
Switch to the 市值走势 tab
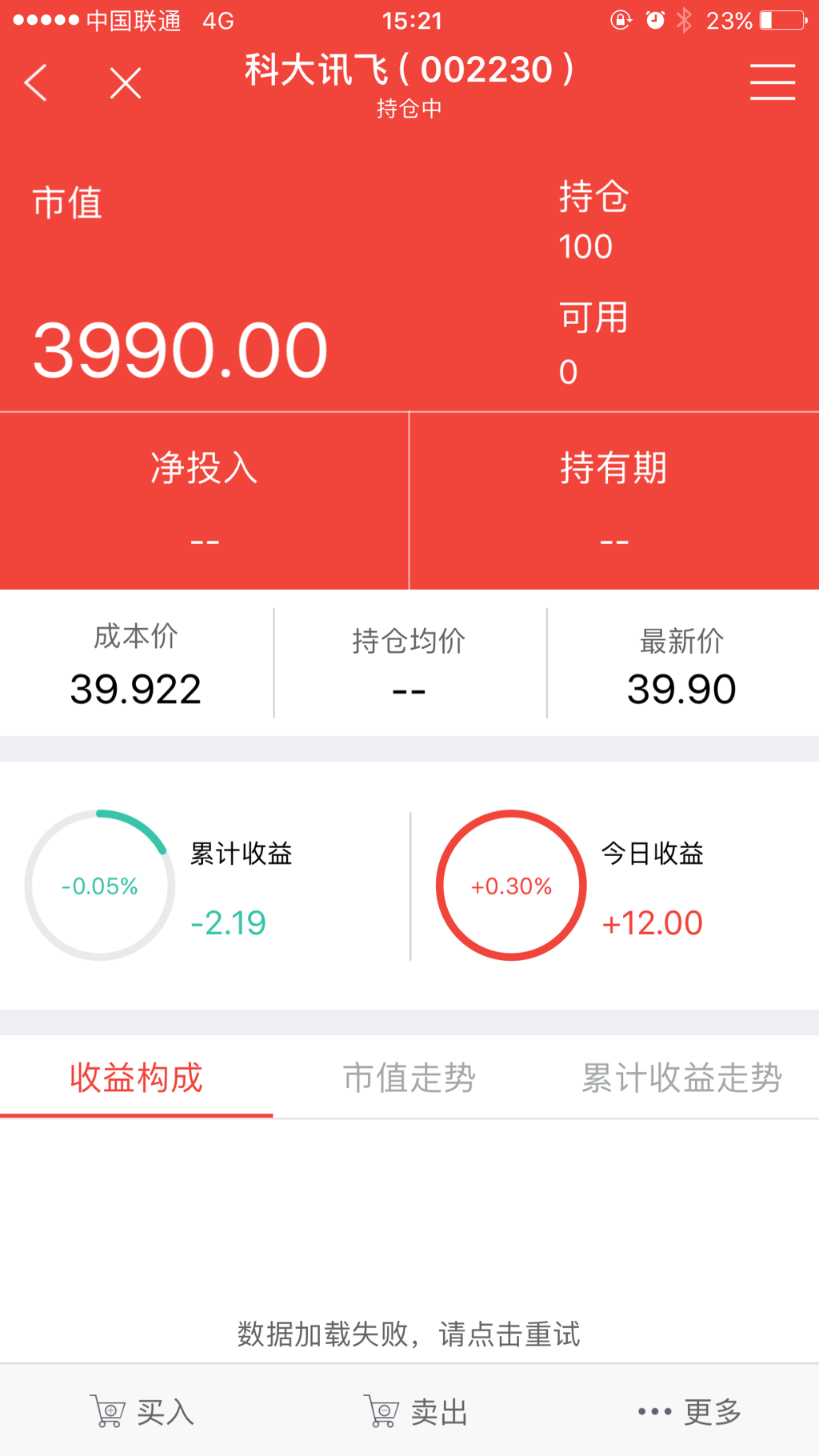(409, 1078)
